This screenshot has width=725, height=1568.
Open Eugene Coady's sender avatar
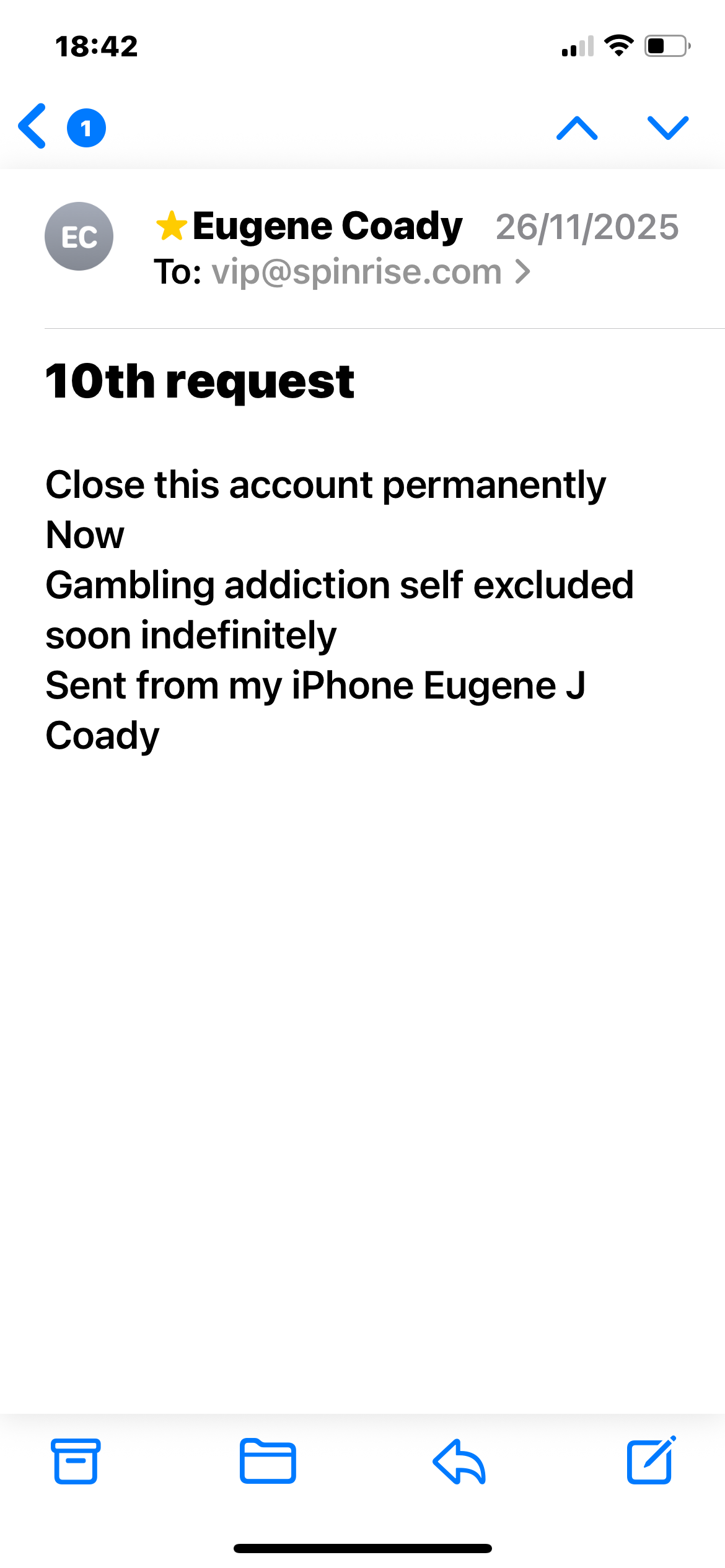[x=79, y=236]
